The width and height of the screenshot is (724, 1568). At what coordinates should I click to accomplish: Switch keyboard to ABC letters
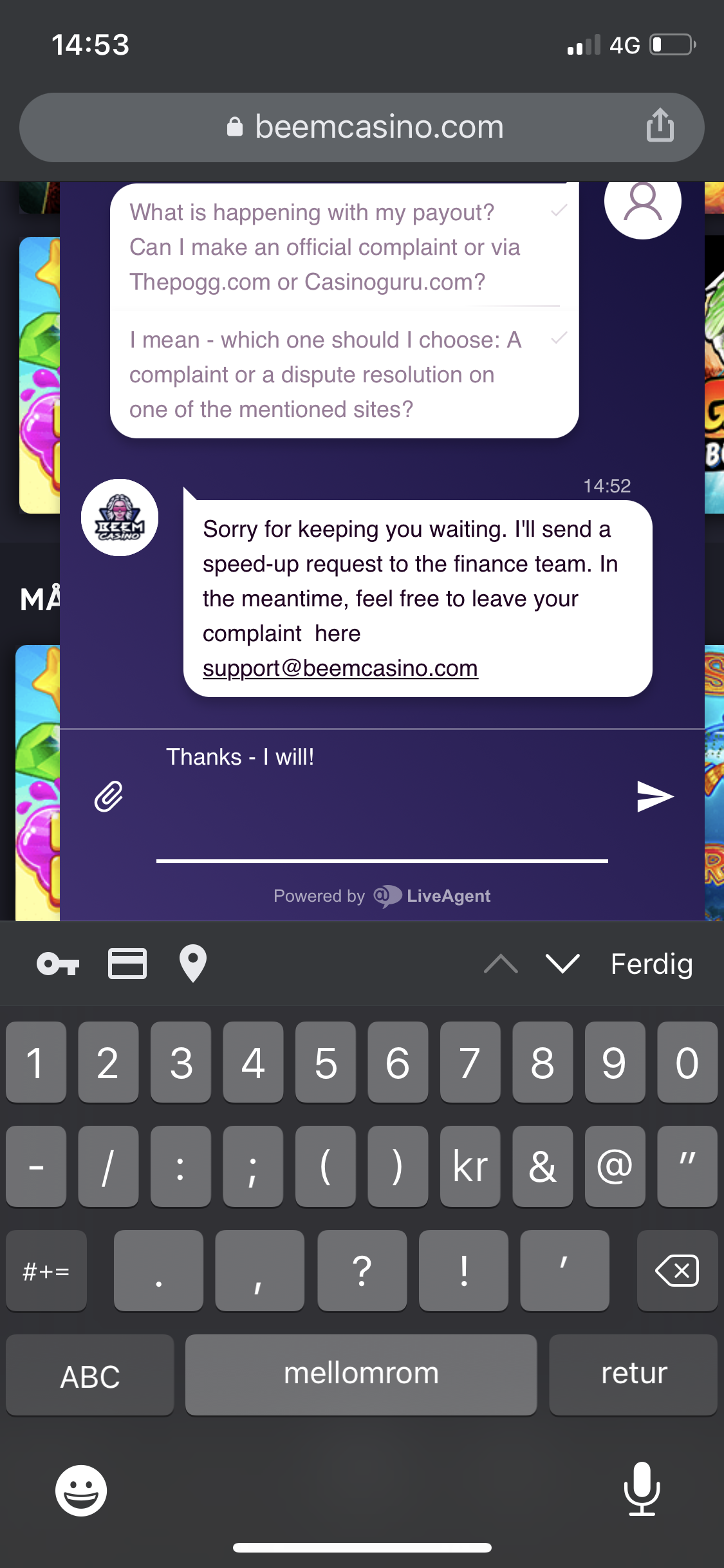[90, 1376]
